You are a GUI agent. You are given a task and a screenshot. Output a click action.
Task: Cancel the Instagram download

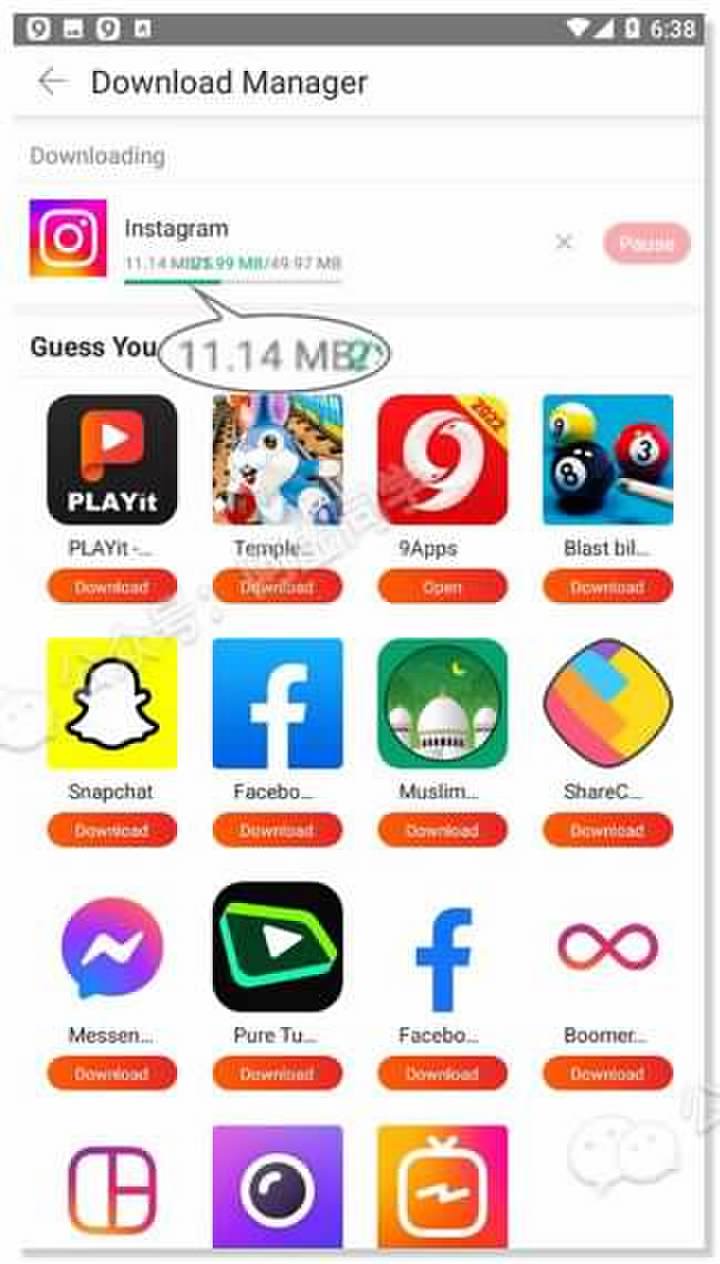(564, 242)
